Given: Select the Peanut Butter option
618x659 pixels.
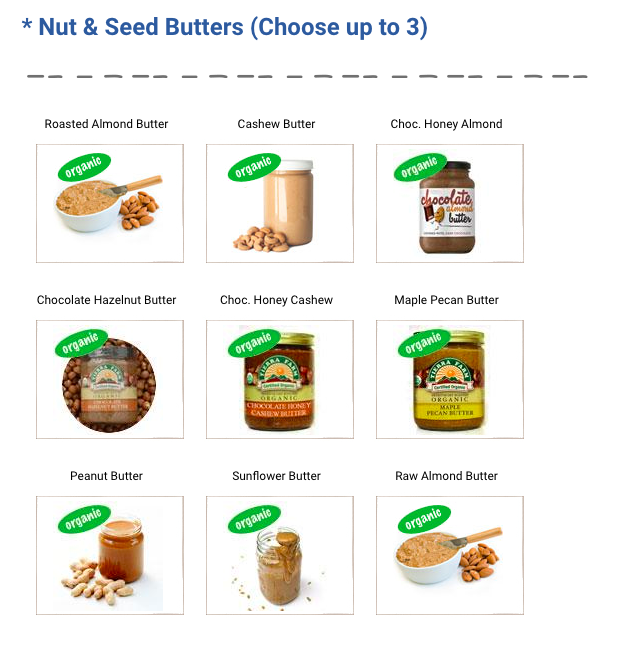Looking at the screenshot, I should coord(110,555).
